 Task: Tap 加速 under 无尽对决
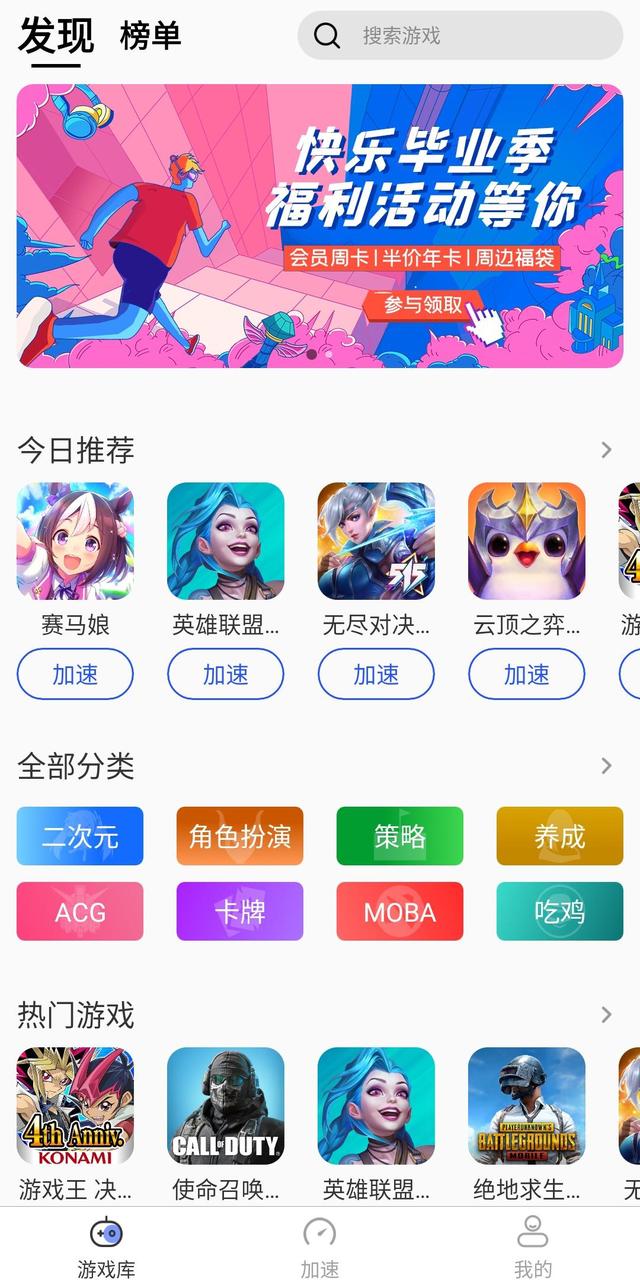[x=376, y=674]
